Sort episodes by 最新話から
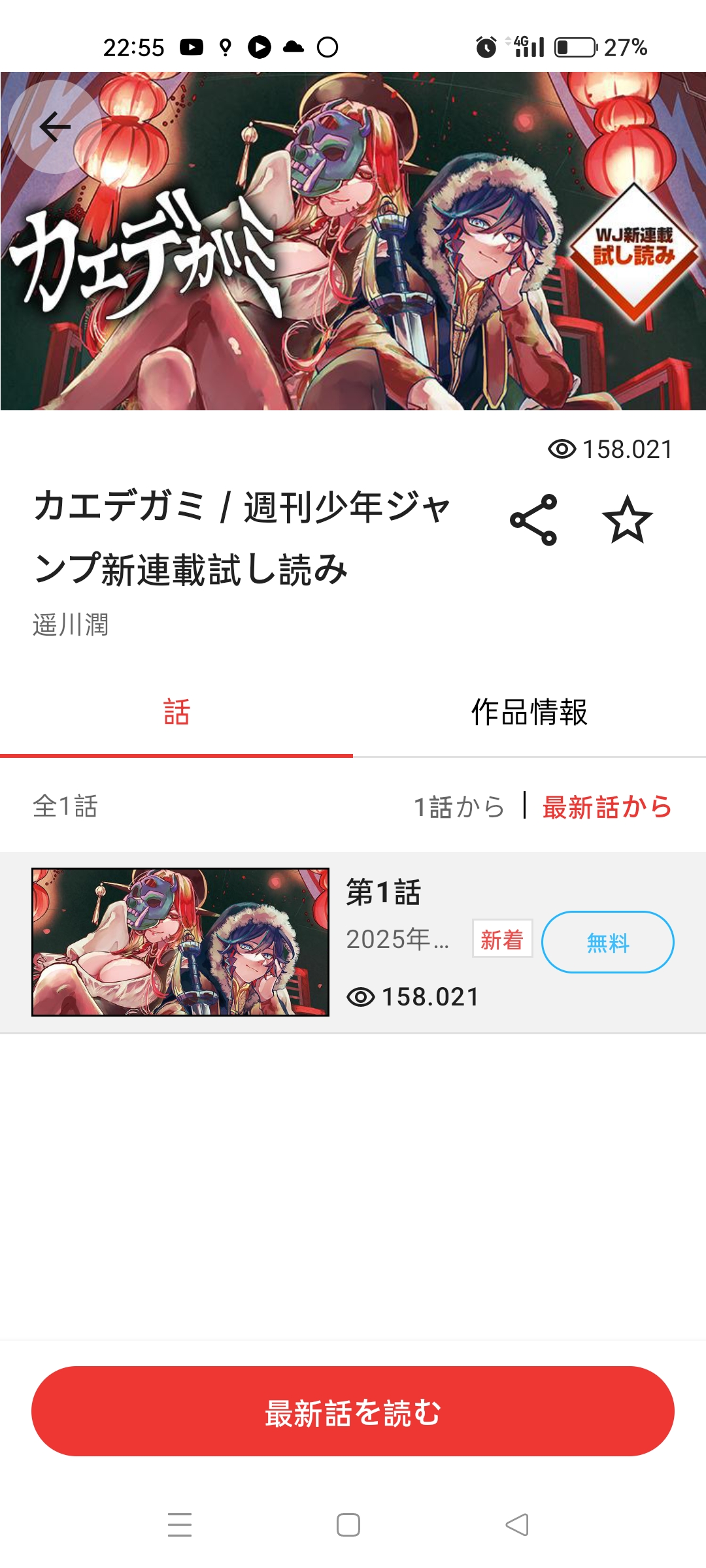The image size is (706, 1568). (607, 807)
